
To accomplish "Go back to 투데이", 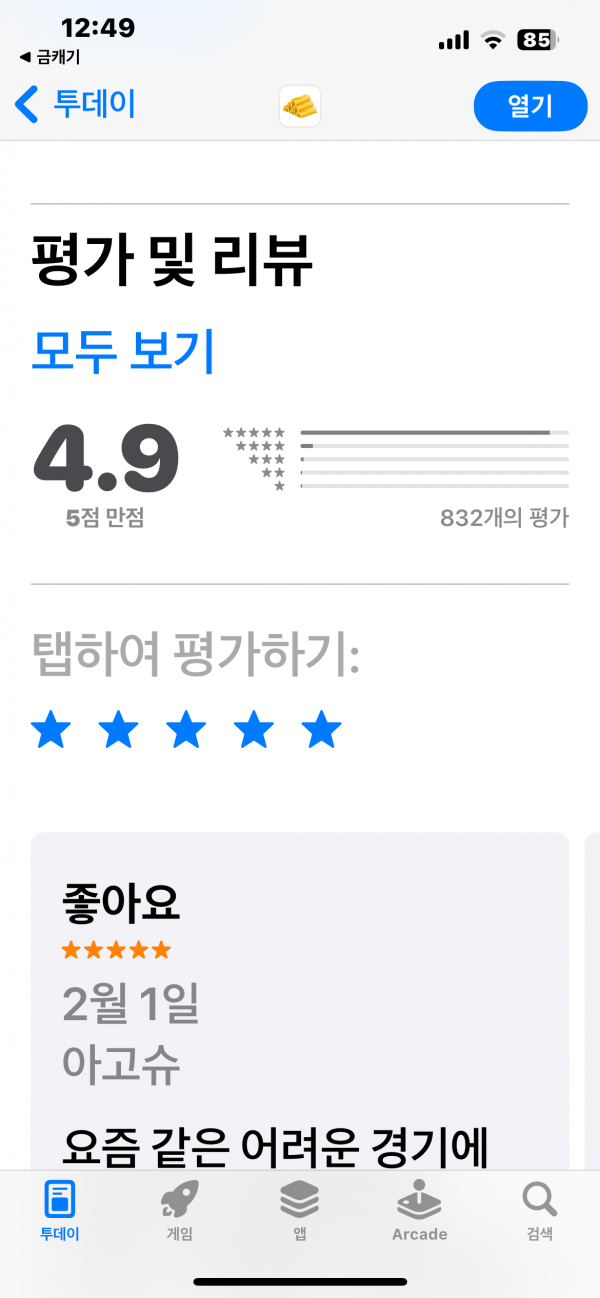I will 75,105.
